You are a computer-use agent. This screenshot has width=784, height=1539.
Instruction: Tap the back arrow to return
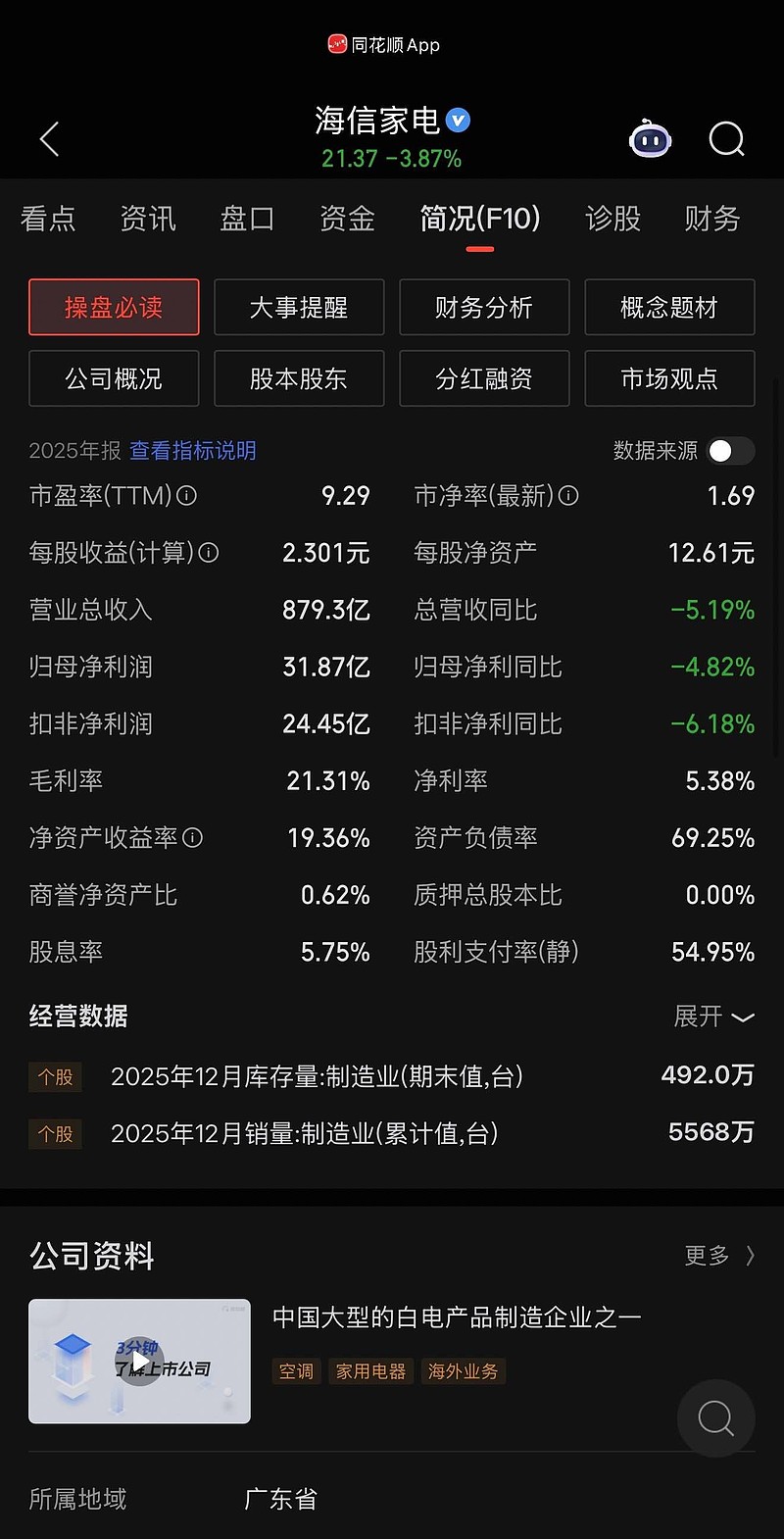(49, 139)
